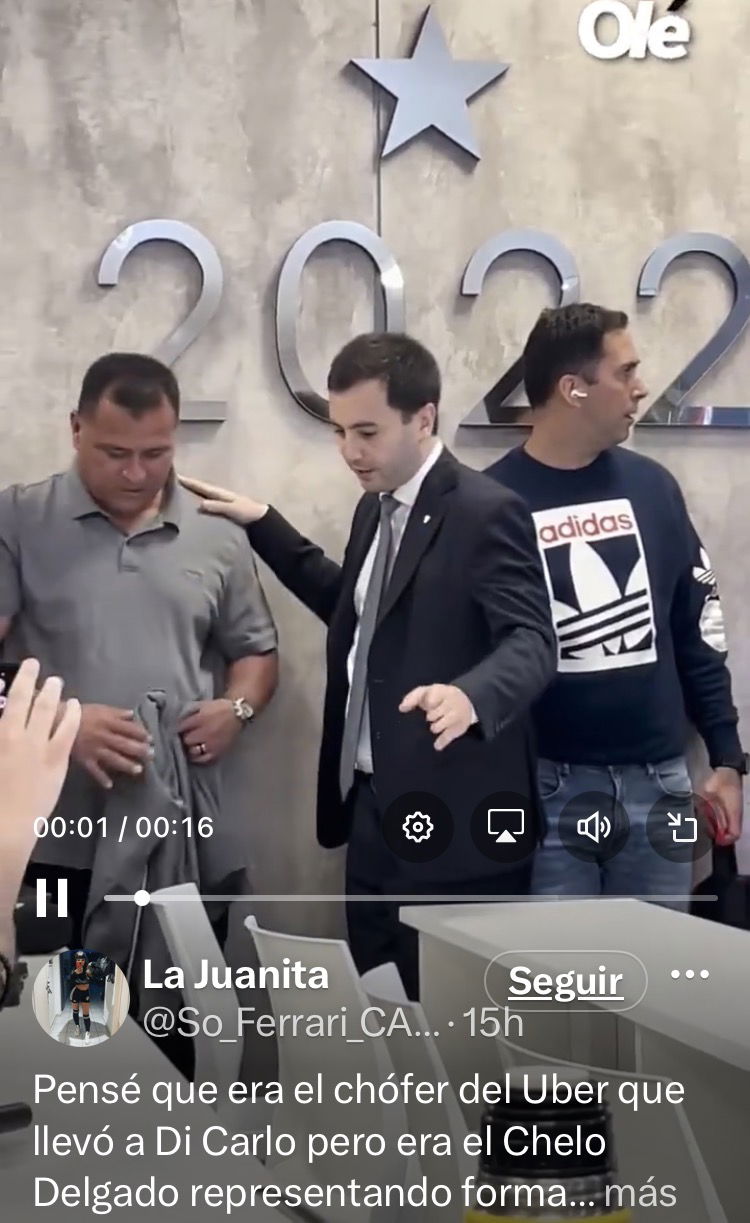Screen dimensions: 750x1223
Task: Pause the playing video
Action: click(51, 897)
